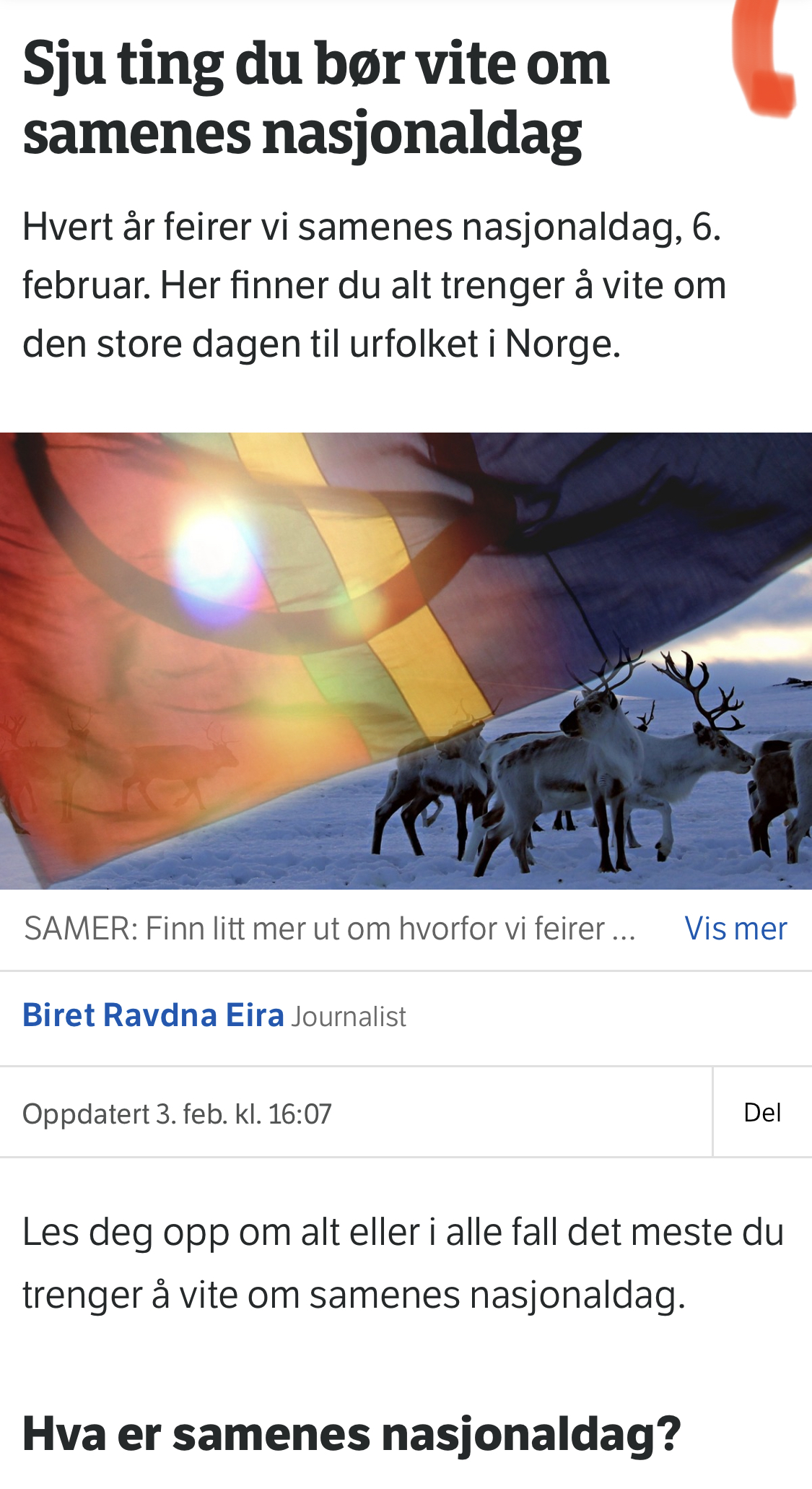
Task: Expand the image caption with Vis mer
Action: [x=735, y=929]
